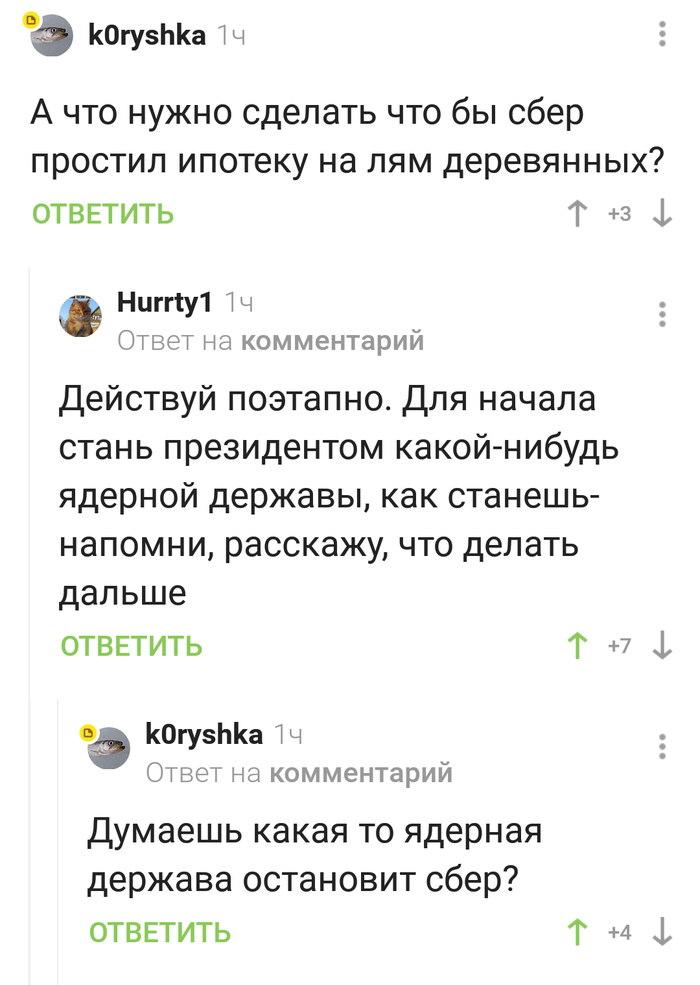Viewport: 700px width, 985px height.
Task: Open Hurrty1 username link
Action: coord(164,302)
